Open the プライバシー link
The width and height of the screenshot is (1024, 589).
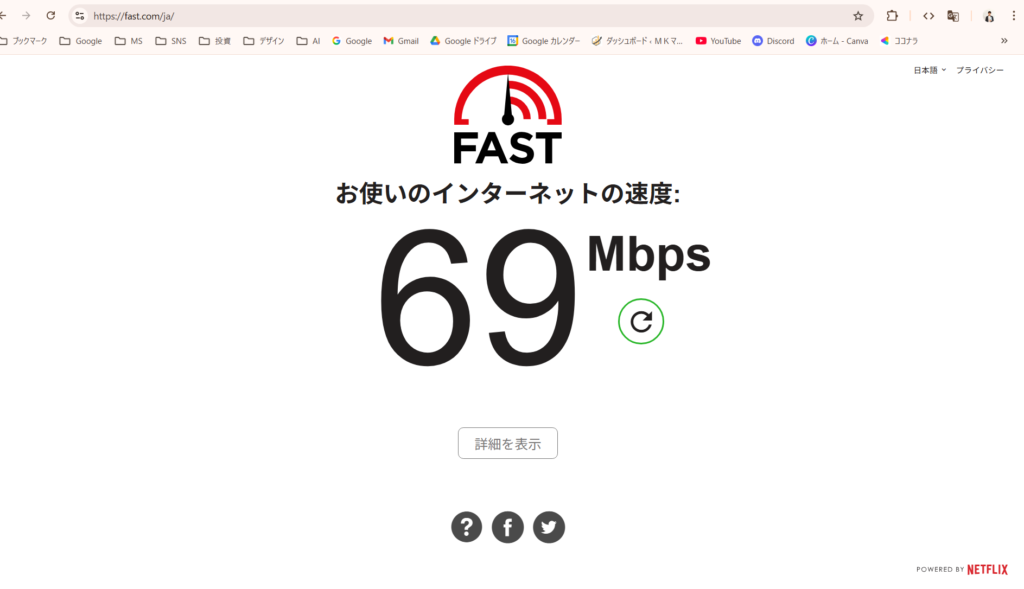click(x=979, y=70)
